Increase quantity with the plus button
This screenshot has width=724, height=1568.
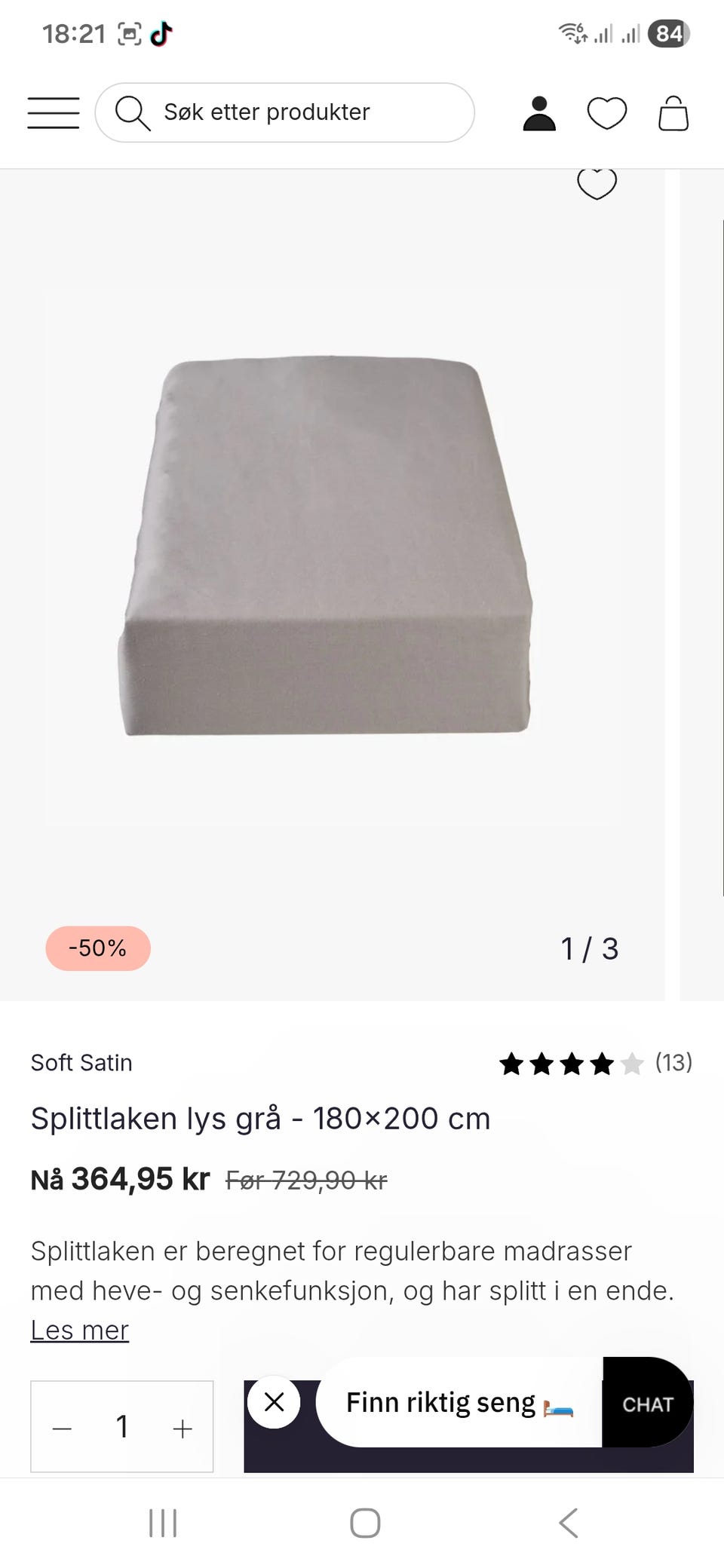click(183, 1428)
